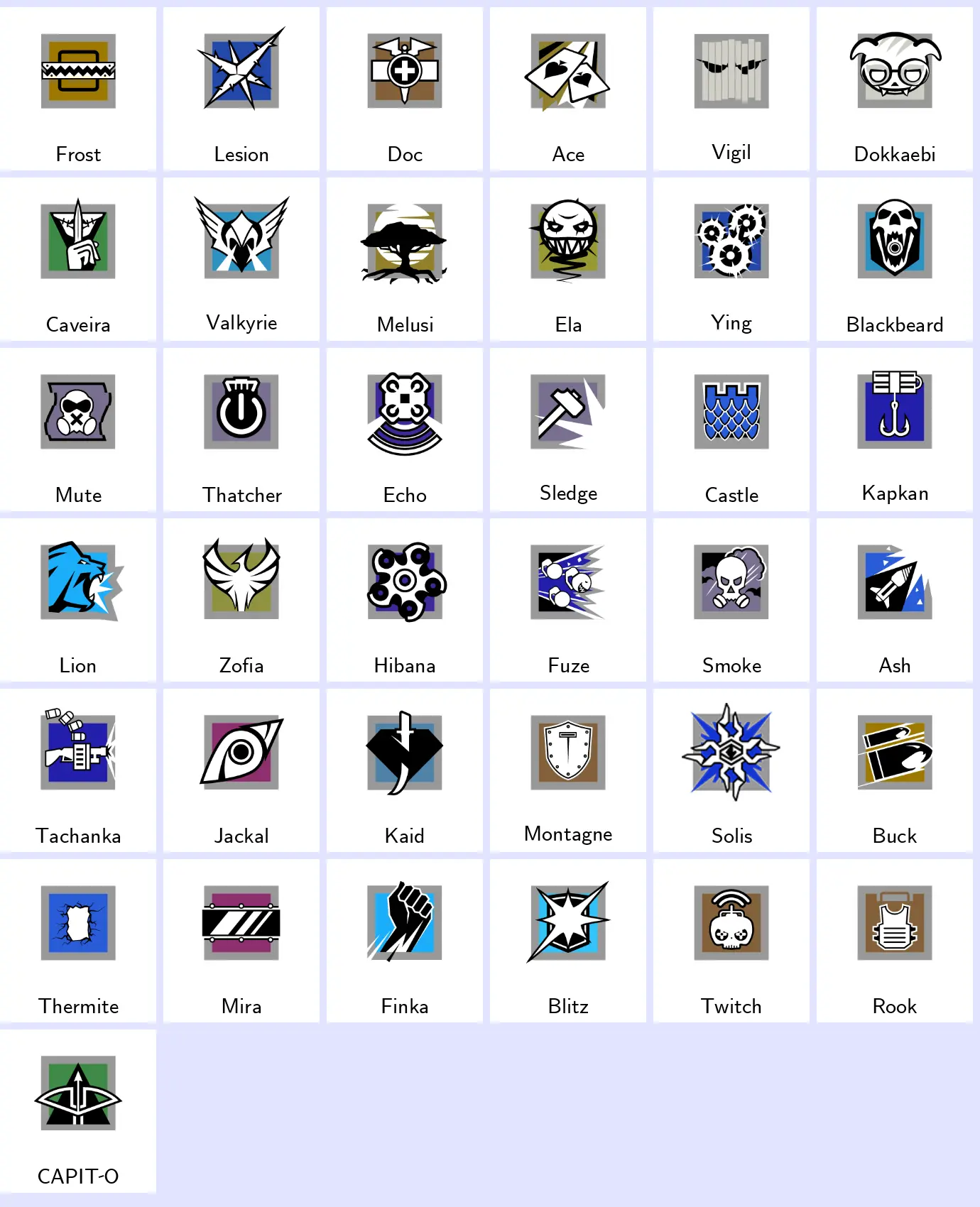The height and width of the screenshot is (1207, 980).
Task: Open the Sledge card
Action: [x=568, y=430]
